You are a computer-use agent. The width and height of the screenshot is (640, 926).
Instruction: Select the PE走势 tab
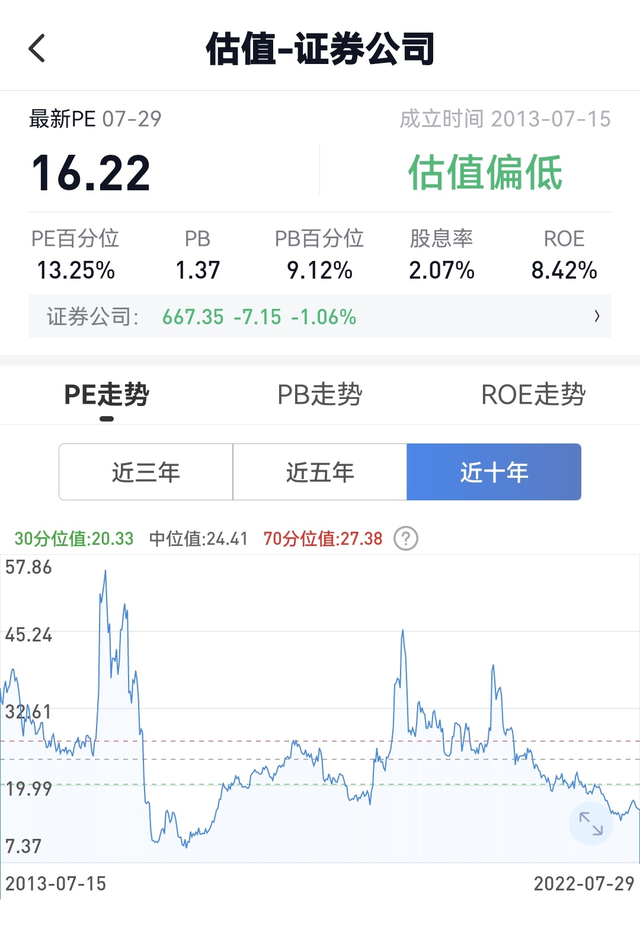pos(106,394)
